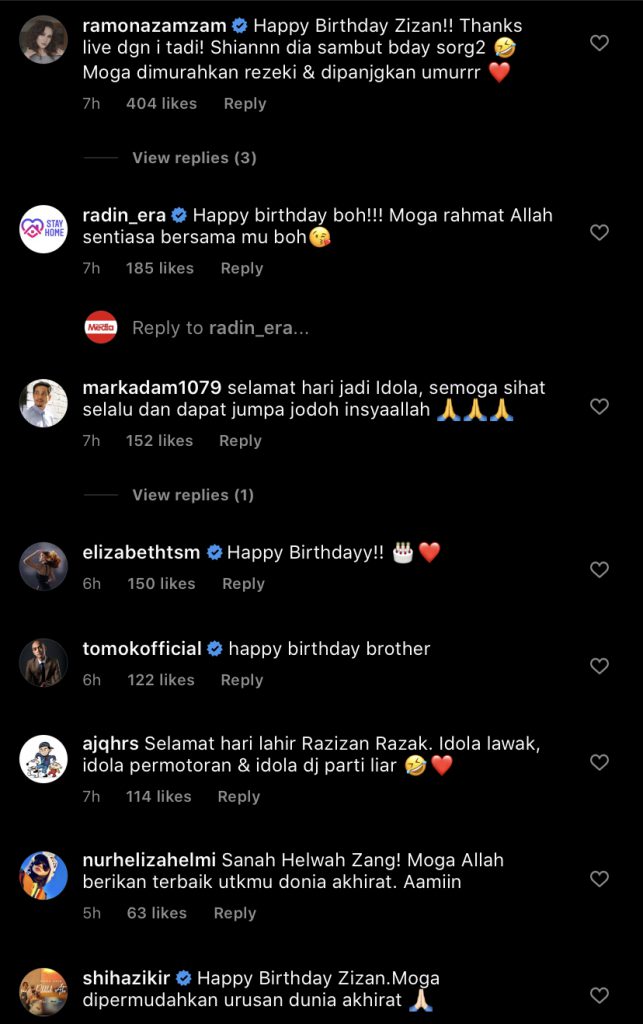The height and width of the screenshot is (1024, 643).
Task: Reply to radin_era's comment
Action: [242, 268]
